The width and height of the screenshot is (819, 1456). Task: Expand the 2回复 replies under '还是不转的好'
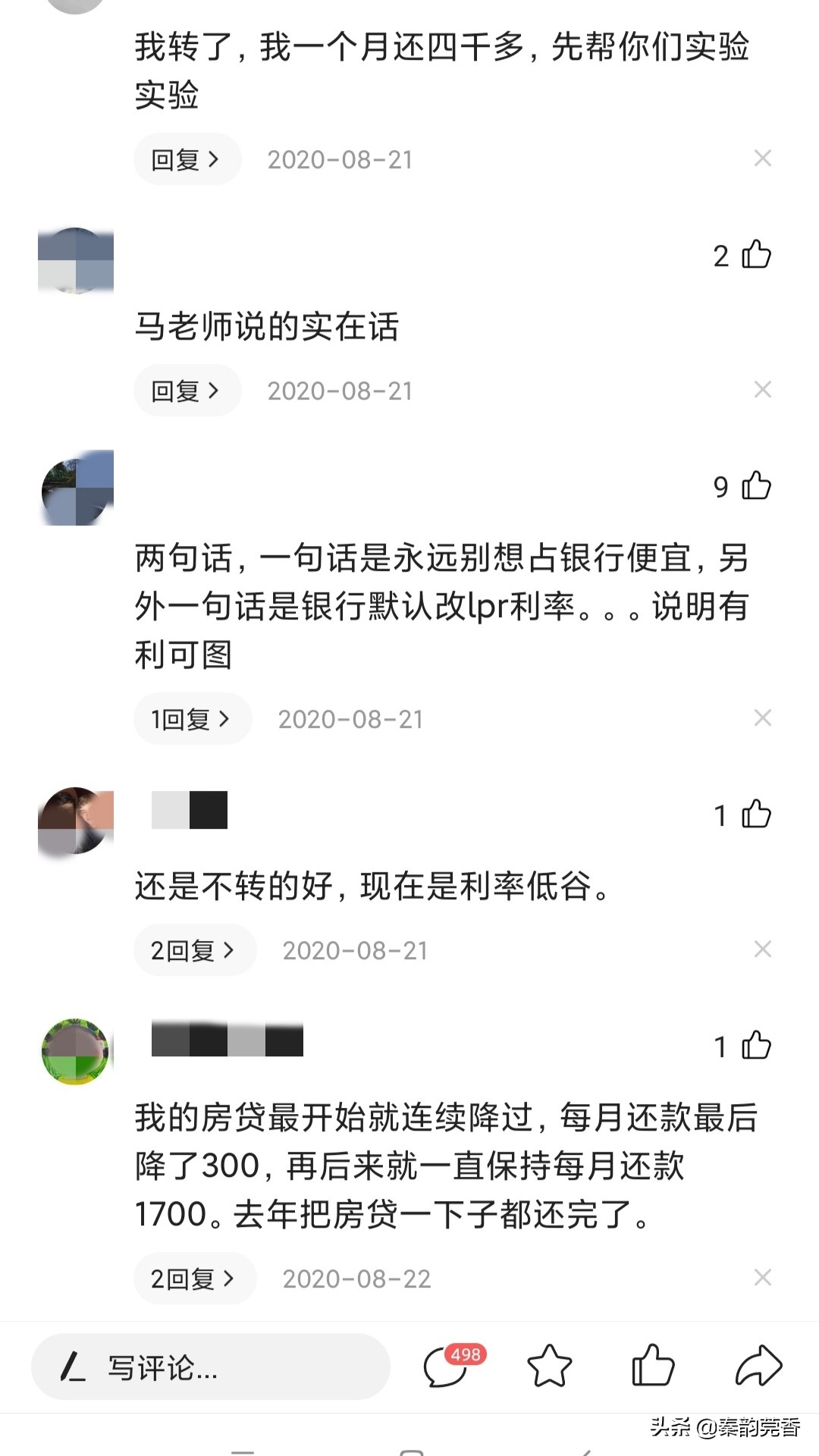[x=193, y=950]
